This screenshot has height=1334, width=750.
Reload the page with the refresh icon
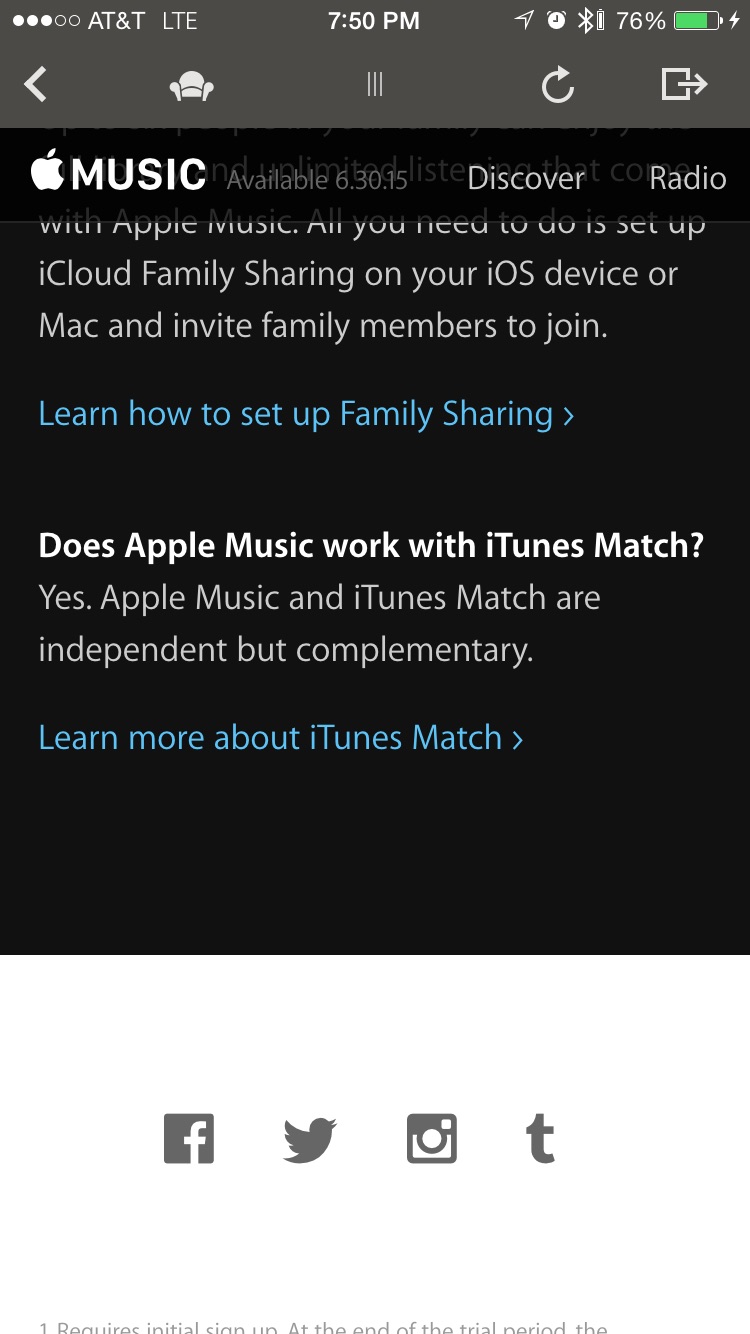558,85
